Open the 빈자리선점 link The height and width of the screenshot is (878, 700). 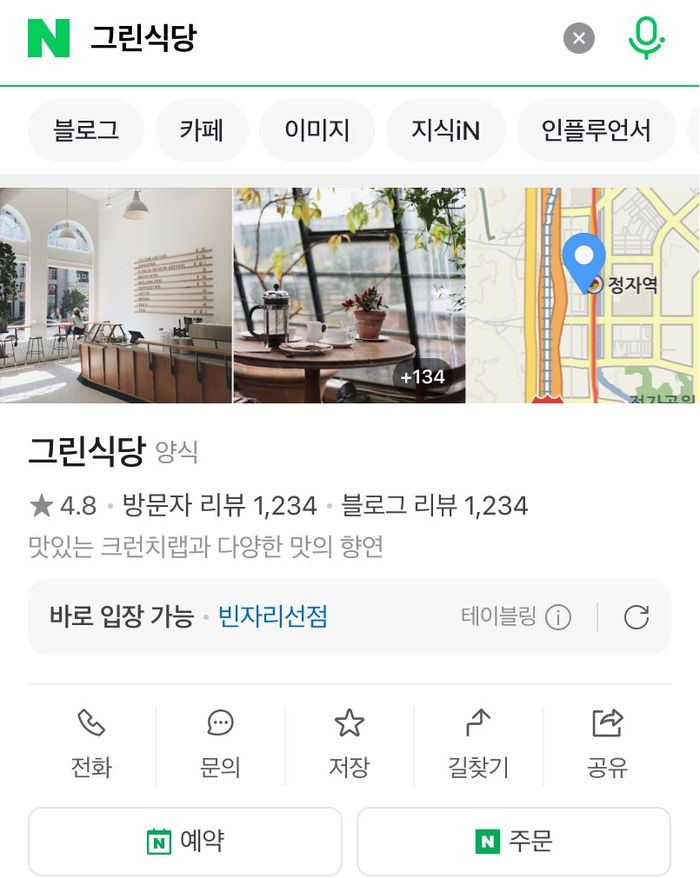273,617
